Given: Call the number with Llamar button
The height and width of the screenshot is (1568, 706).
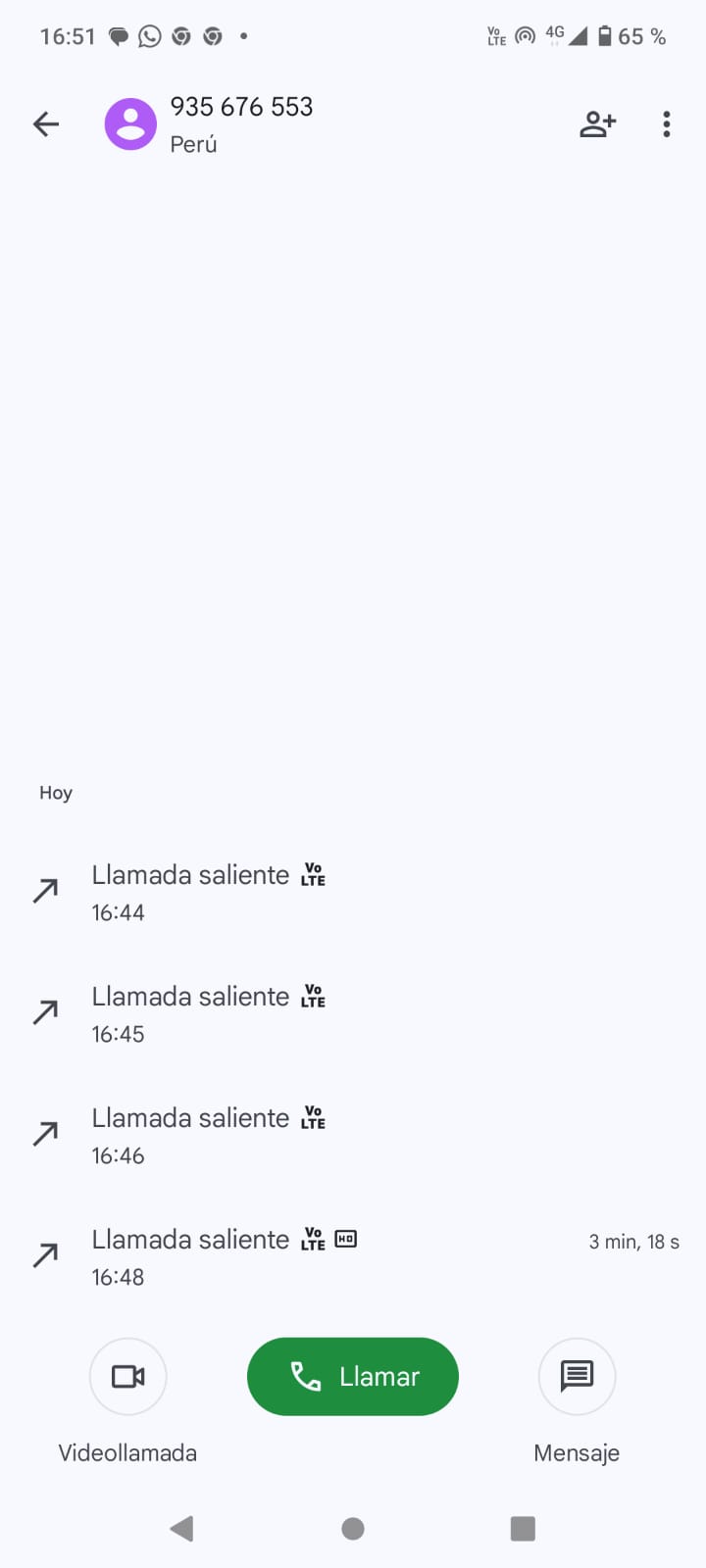Looking at the screenshot, I should tap(353, 1377).
